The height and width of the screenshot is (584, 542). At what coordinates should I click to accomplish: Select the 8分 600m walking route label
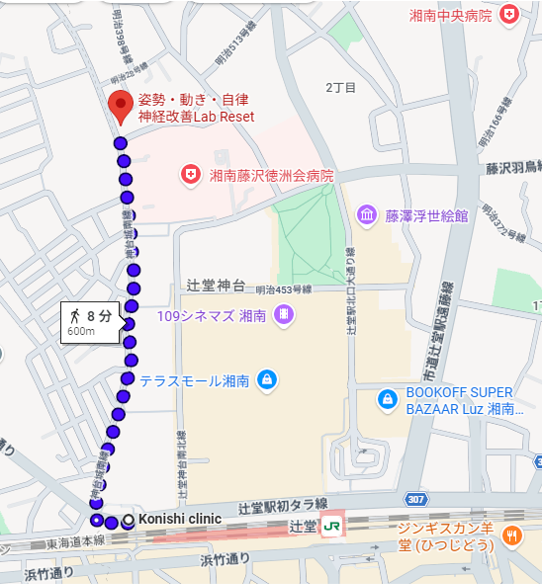pyautogui.click(x=92, y=323)
